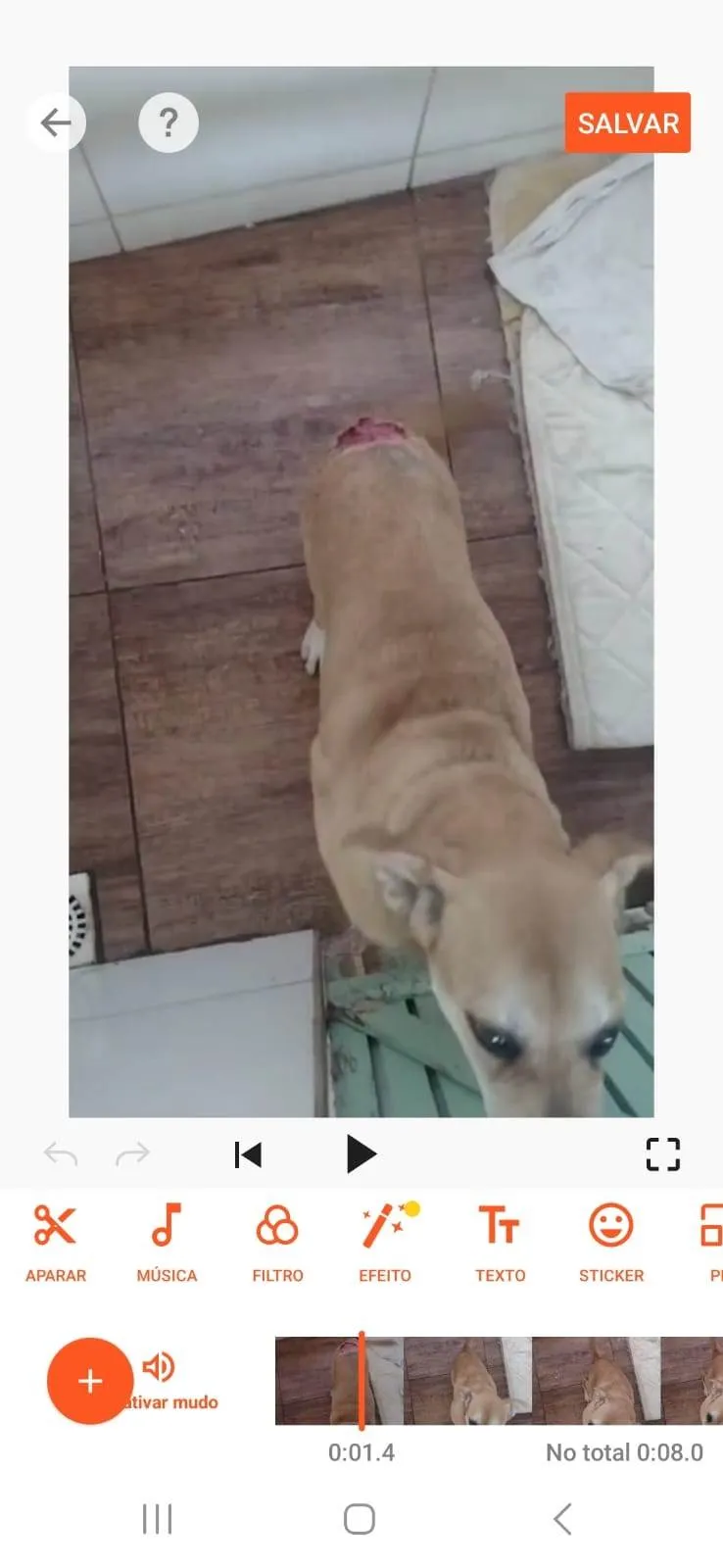Viewport: 723px width, 1568px height.
Task: Enter fullscreen preview mode
Action: pyautogui.click(x=662, y=1154)
